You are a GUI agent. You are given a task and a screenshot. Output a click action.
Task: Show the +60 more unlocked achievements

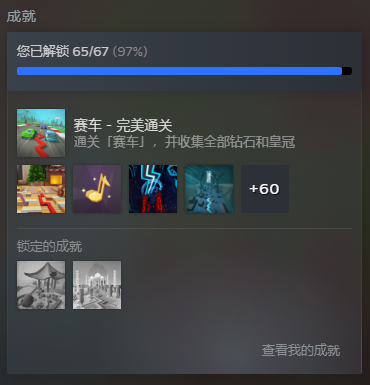click(265, 189)
